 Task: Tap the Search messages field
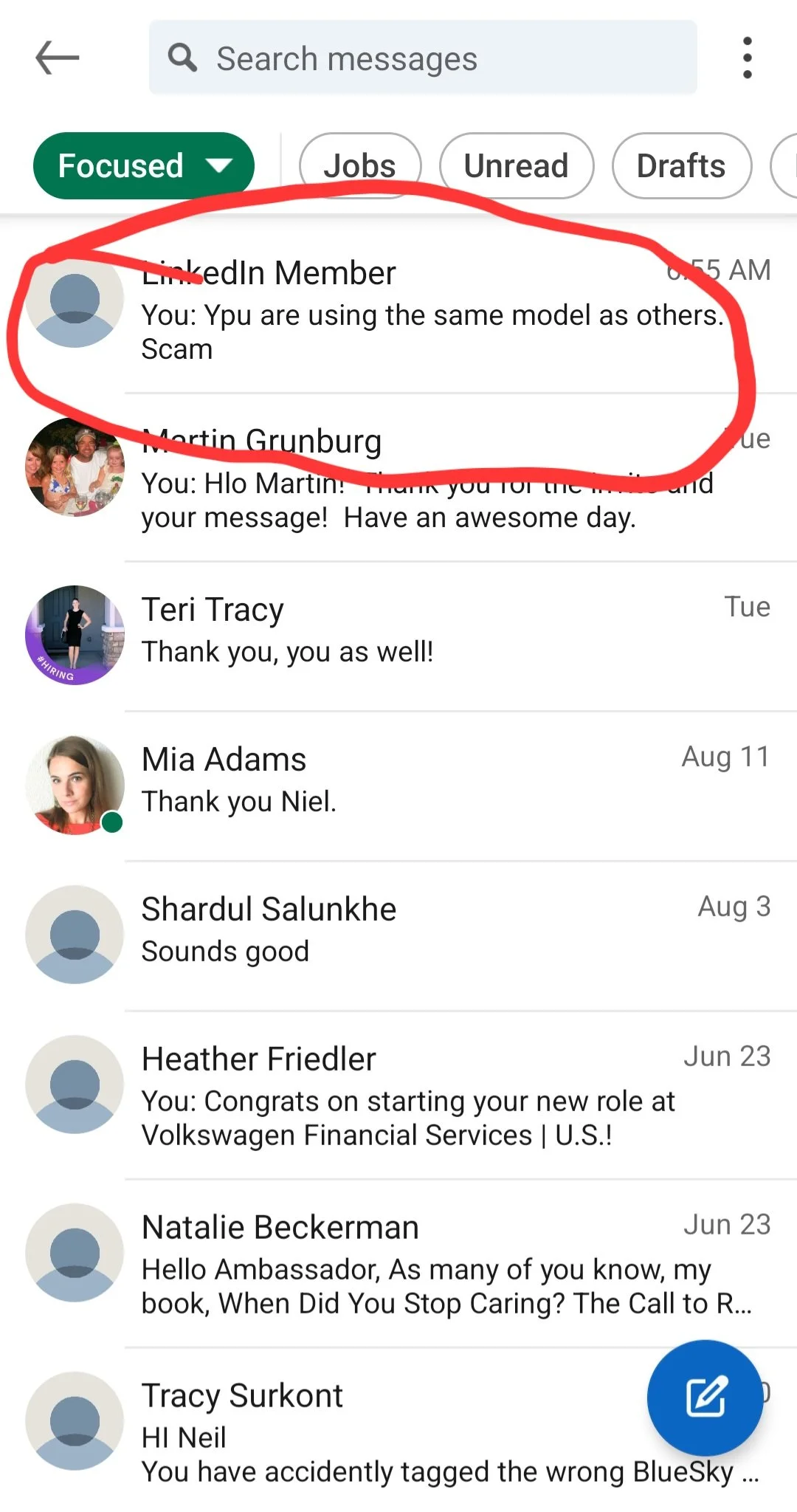[423, 58]
